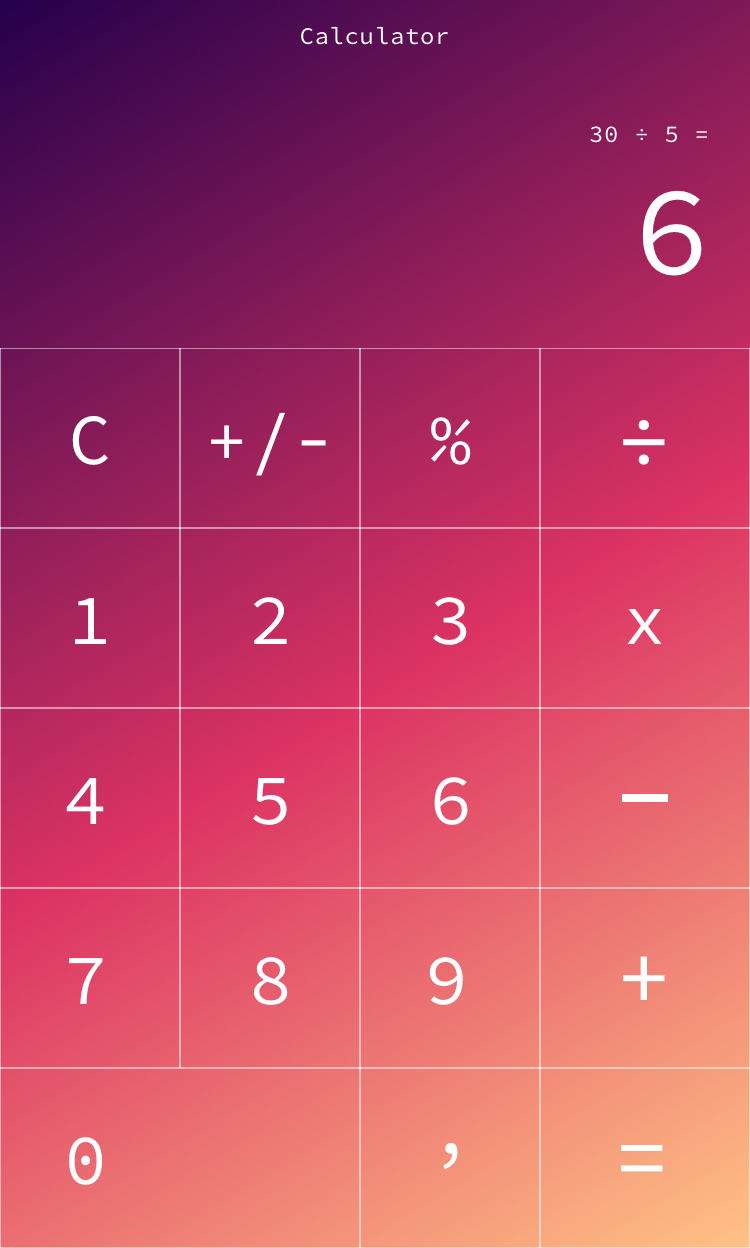Screen dimensions: 750x1248
Task: Enter the digit 8
Action: tap(270, 978)
